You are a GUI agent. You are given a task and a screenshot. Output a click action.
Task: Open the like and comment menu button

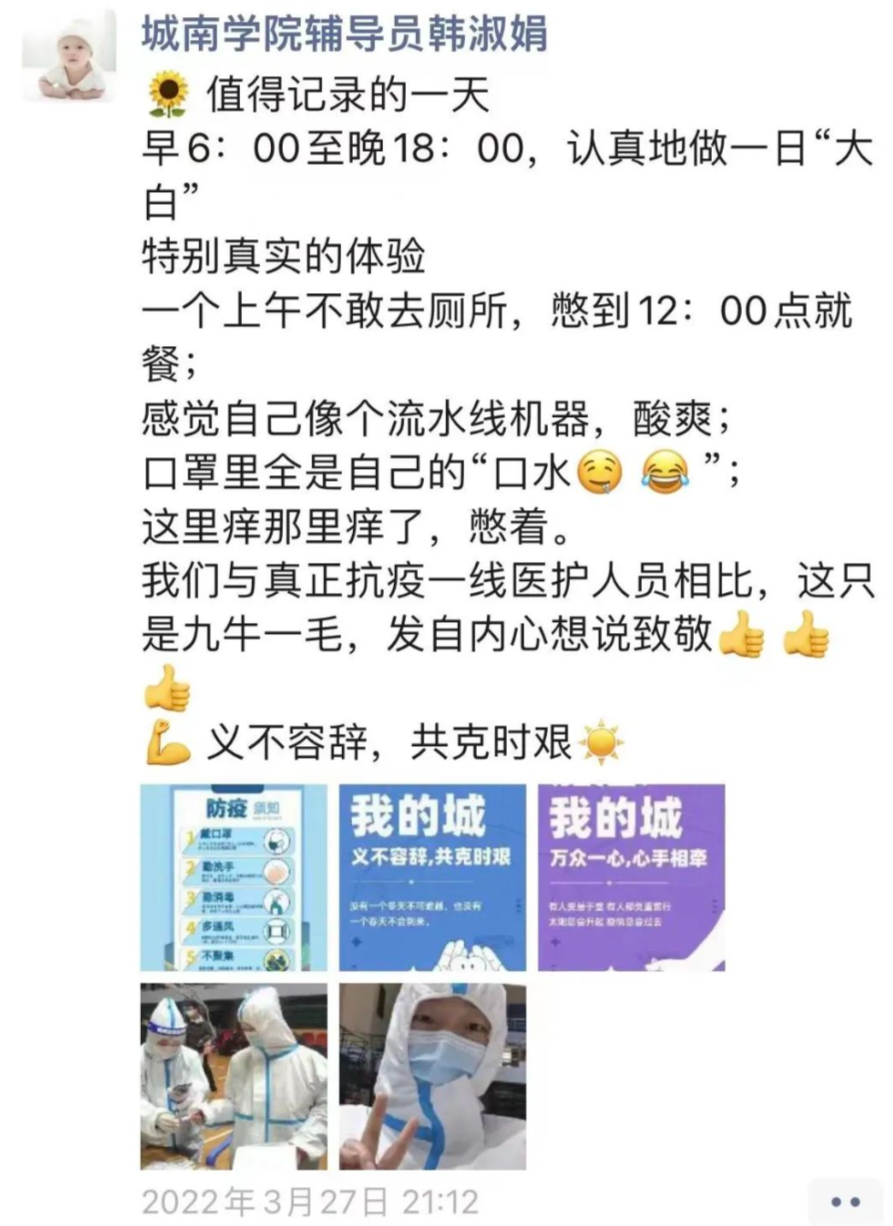click(845, 1201)
